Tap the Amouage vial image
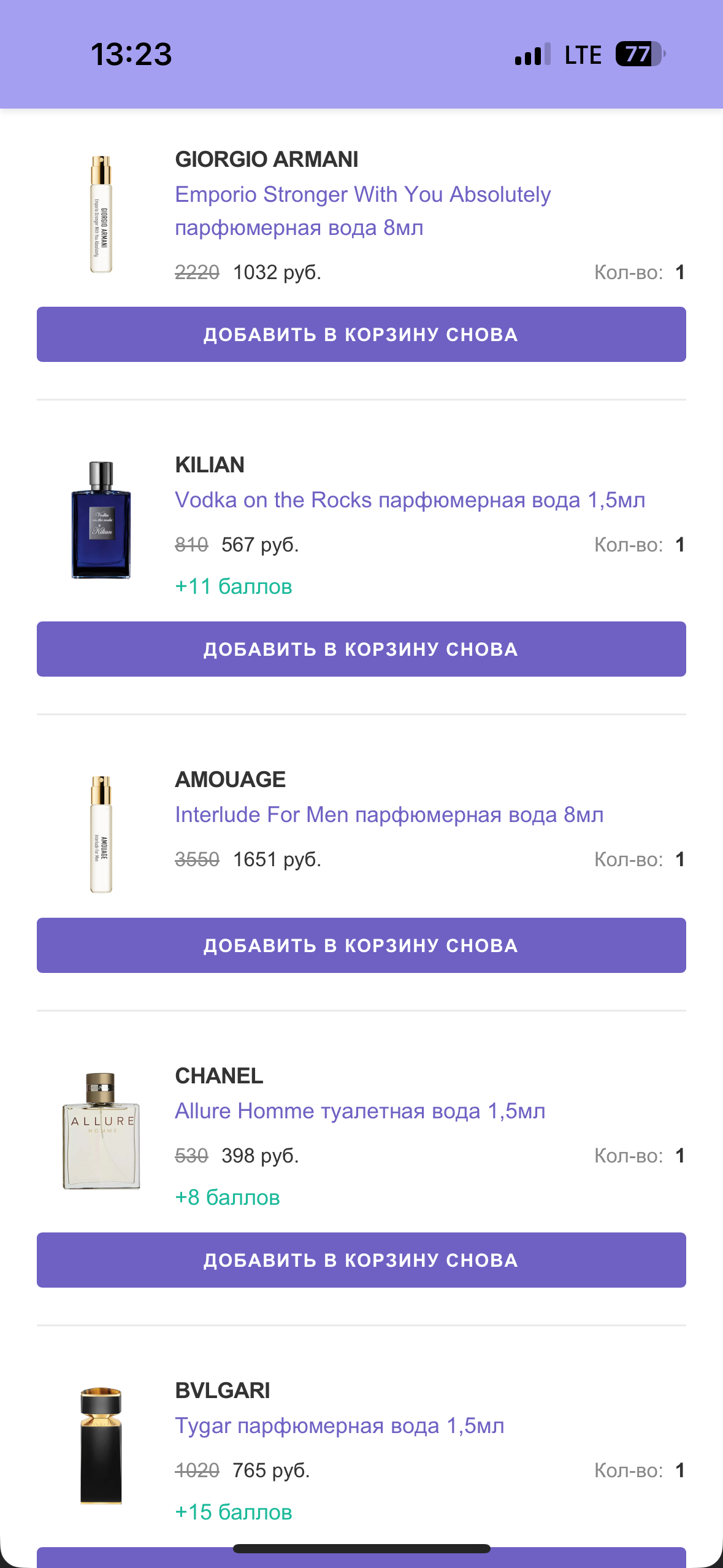The height and width of the screenshot is (1568, 723). [101, 834]
